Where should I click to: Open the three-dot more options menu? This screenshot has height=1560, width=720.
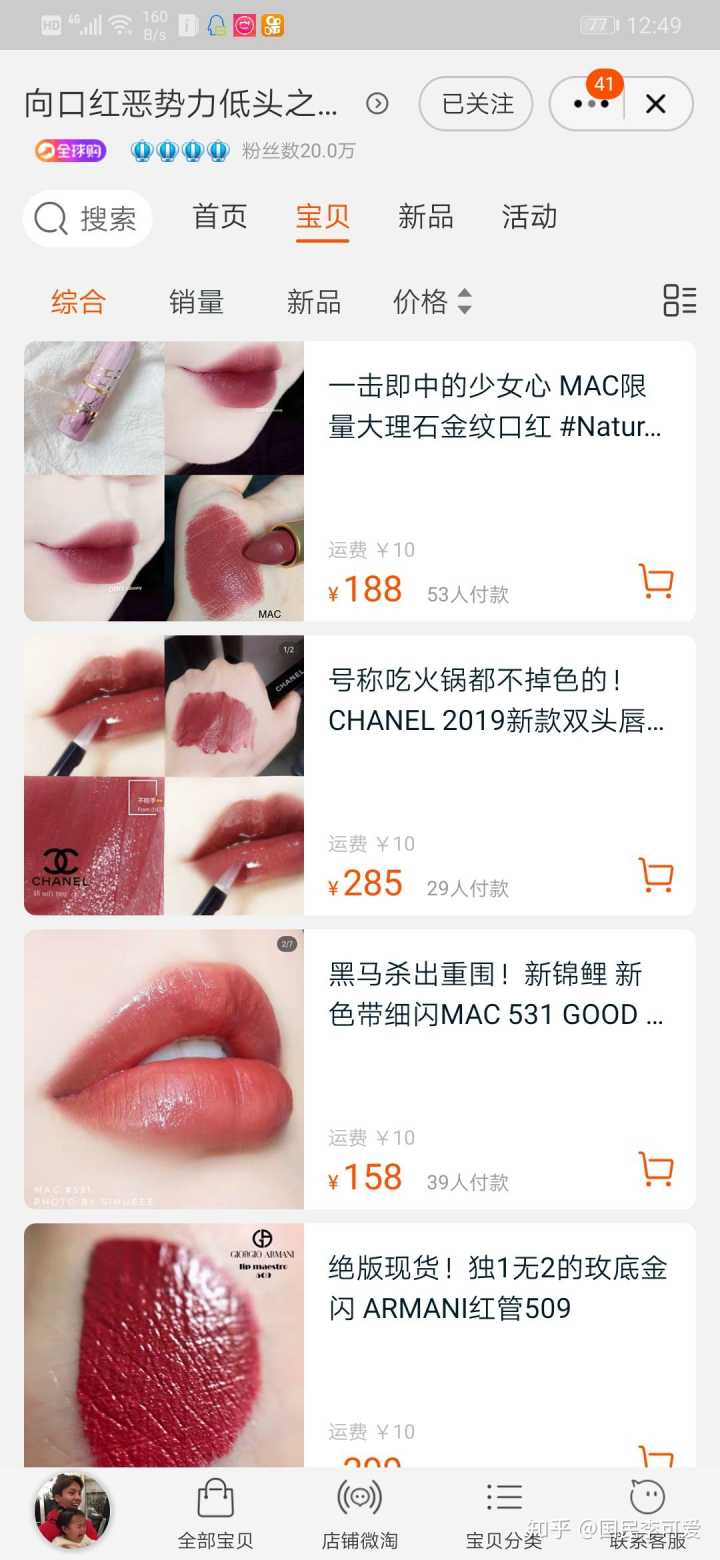pyautogui.click(x=591, y=104)
